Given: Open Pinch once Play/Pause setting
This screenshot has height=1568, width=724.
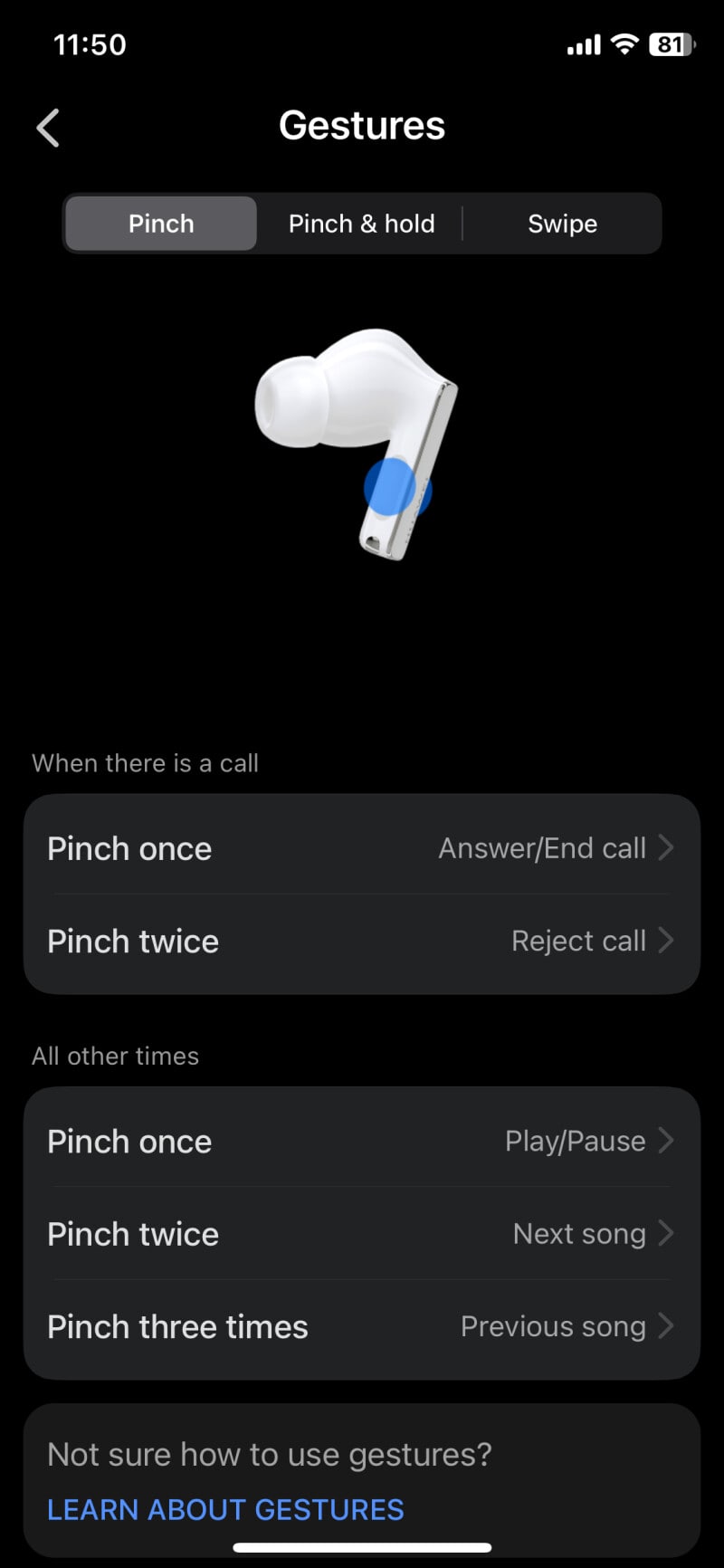Looking at the screenshot, I should [362, 1142].
